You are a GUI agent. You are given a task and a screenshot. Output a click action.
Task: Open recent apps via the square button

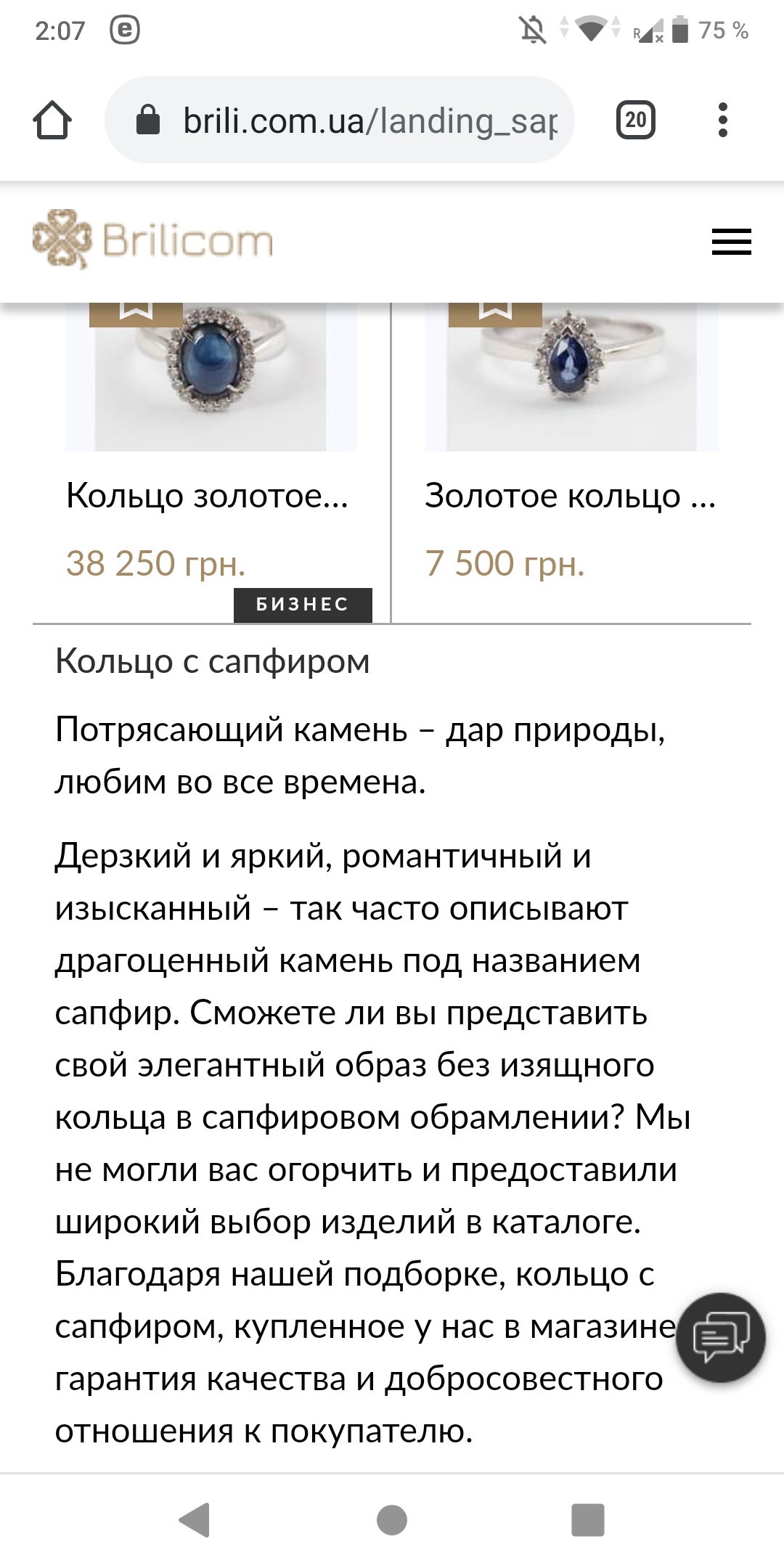[x=588, y=1519]
